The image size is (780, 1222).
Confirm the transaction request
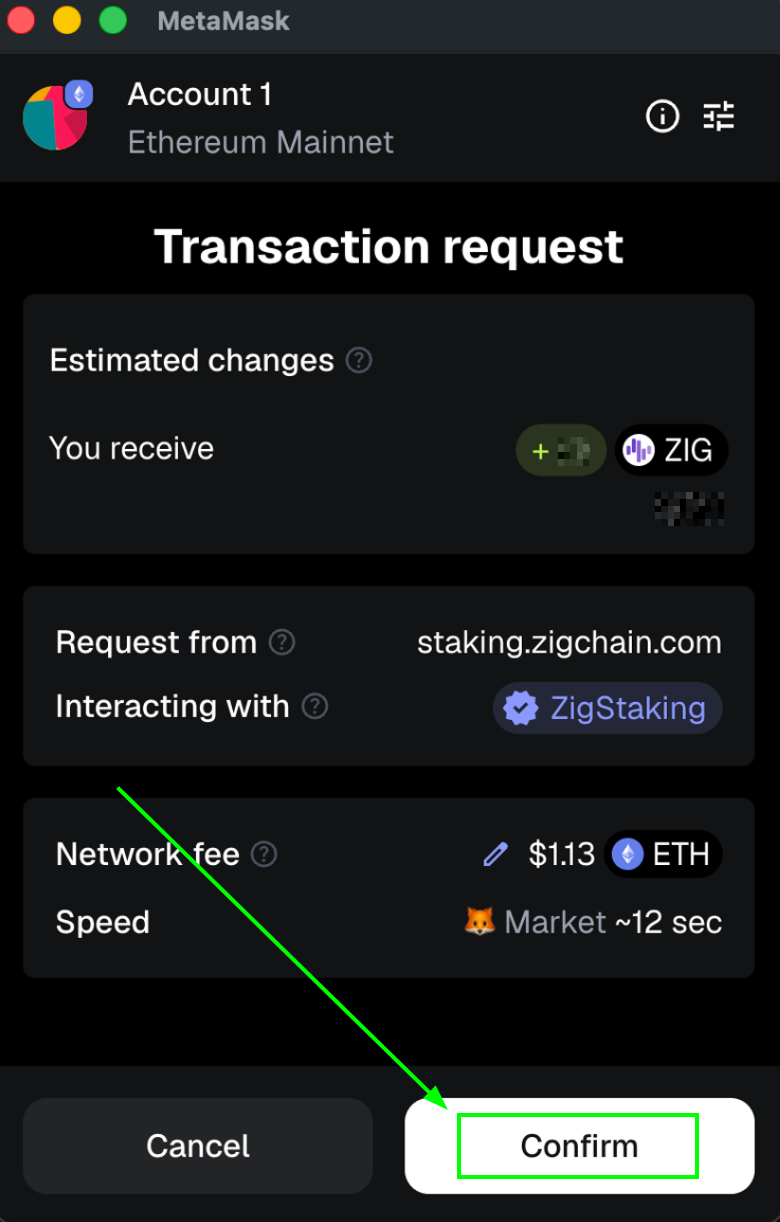pyautogui.click(x=579, y=1146)
